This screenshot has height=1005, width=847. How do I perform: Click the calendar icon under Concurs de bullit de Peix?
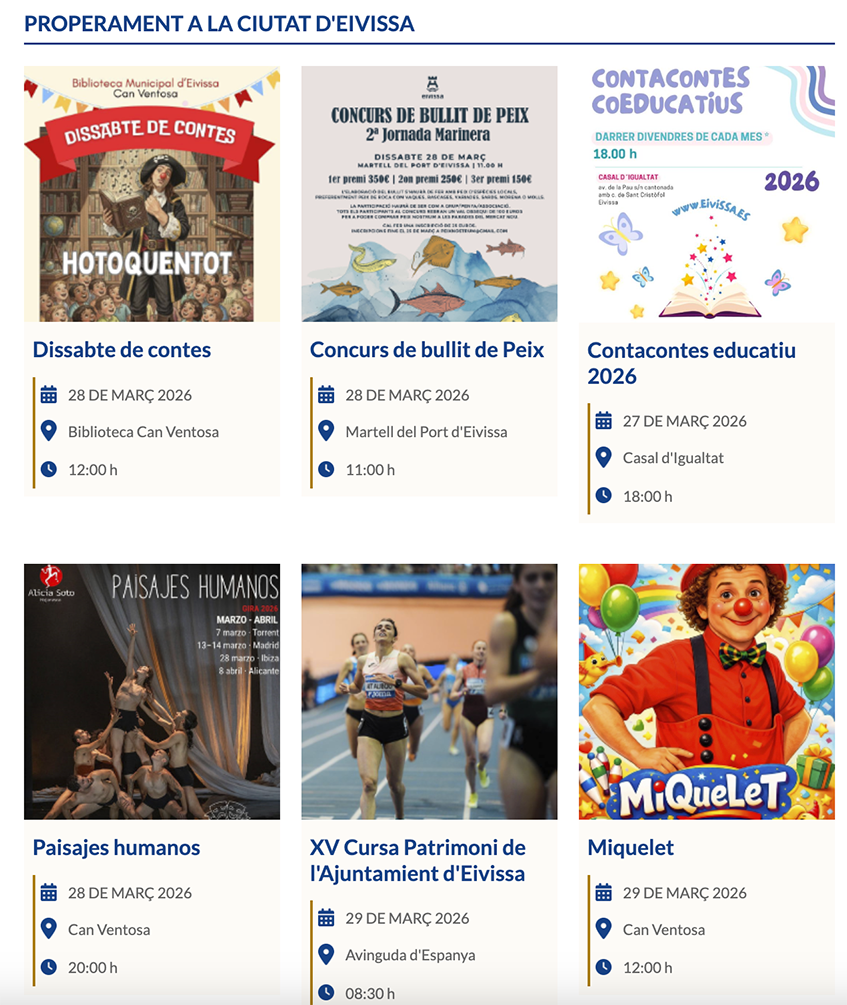click(324, 394)
